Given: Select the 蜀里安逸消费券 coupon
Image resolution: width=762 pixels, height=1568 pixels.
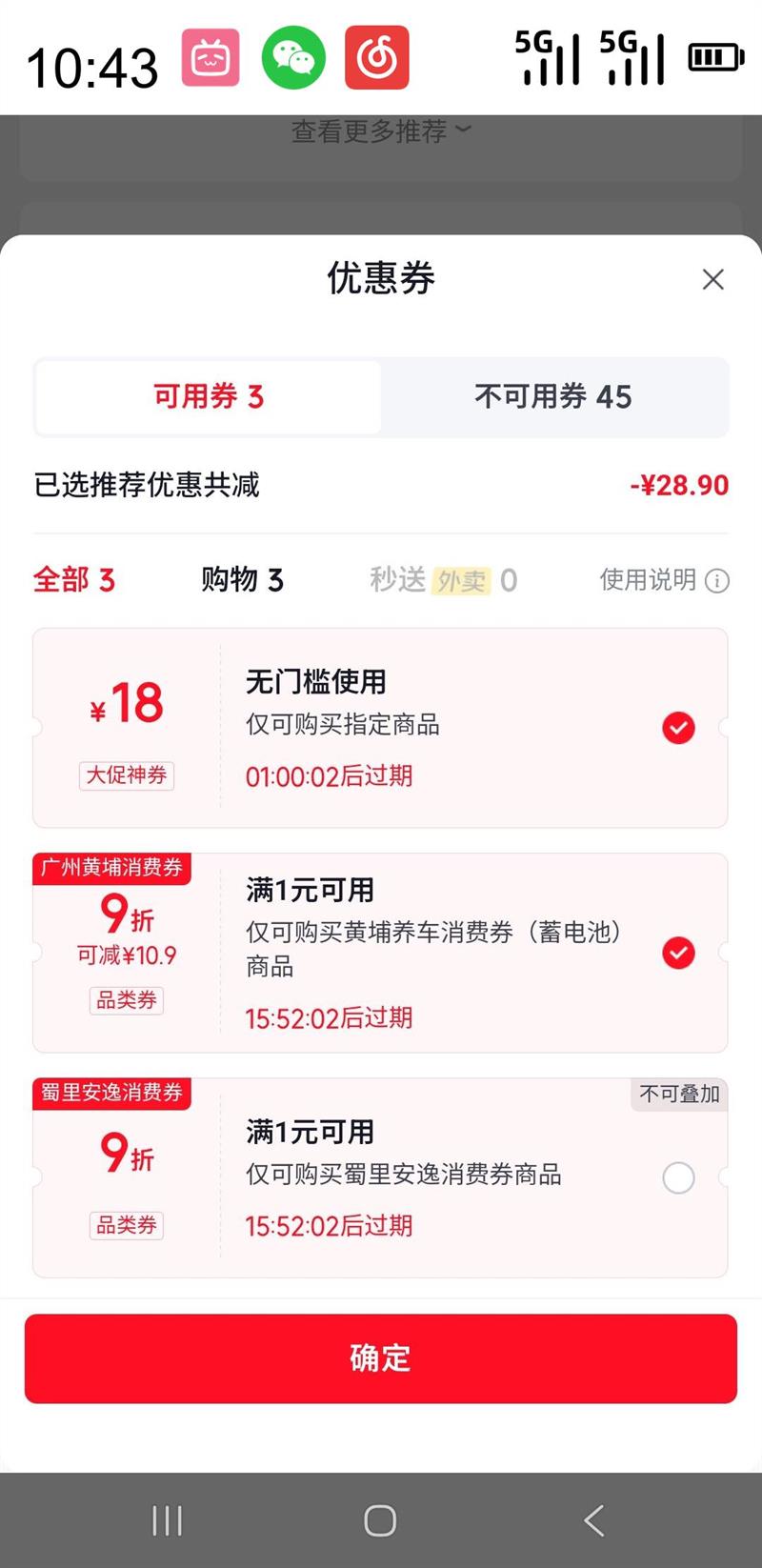Looking at the screenshot, I should pyautogui.click(x=678, y=1178).
